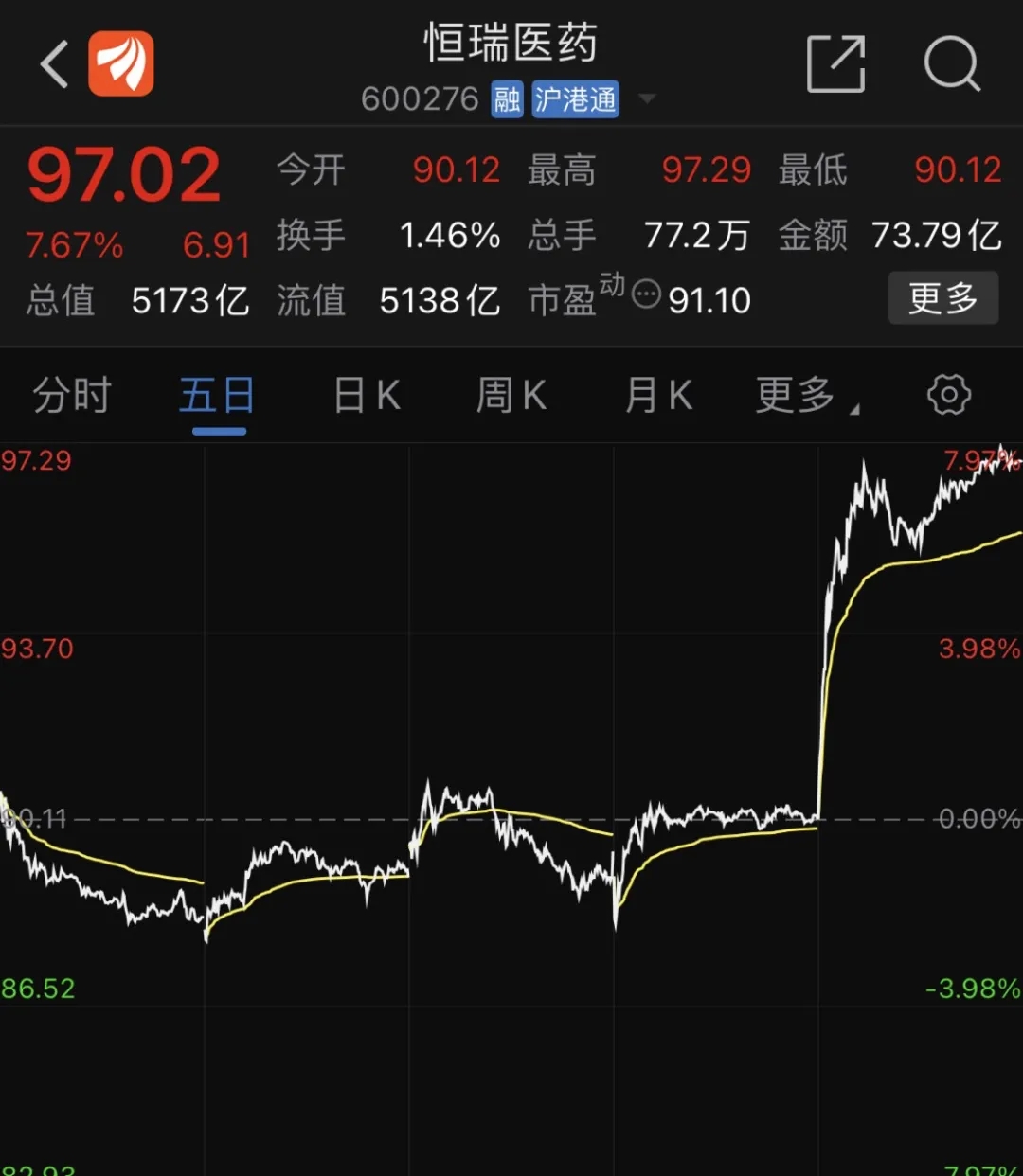This screenshot has width=1023, height=1176.
Task: Switch to the 分时 chart tab
Action: 72,395
